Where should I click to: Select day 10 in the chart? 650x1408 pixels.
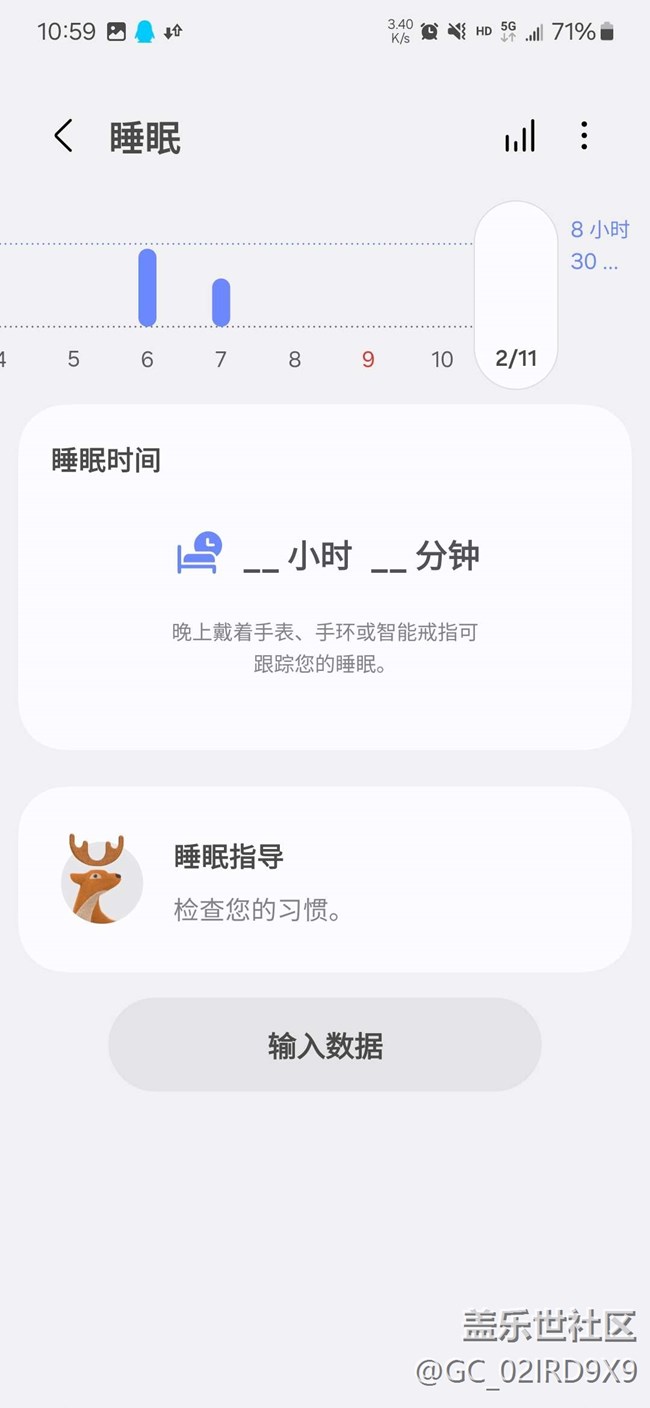tap(442, 359)
